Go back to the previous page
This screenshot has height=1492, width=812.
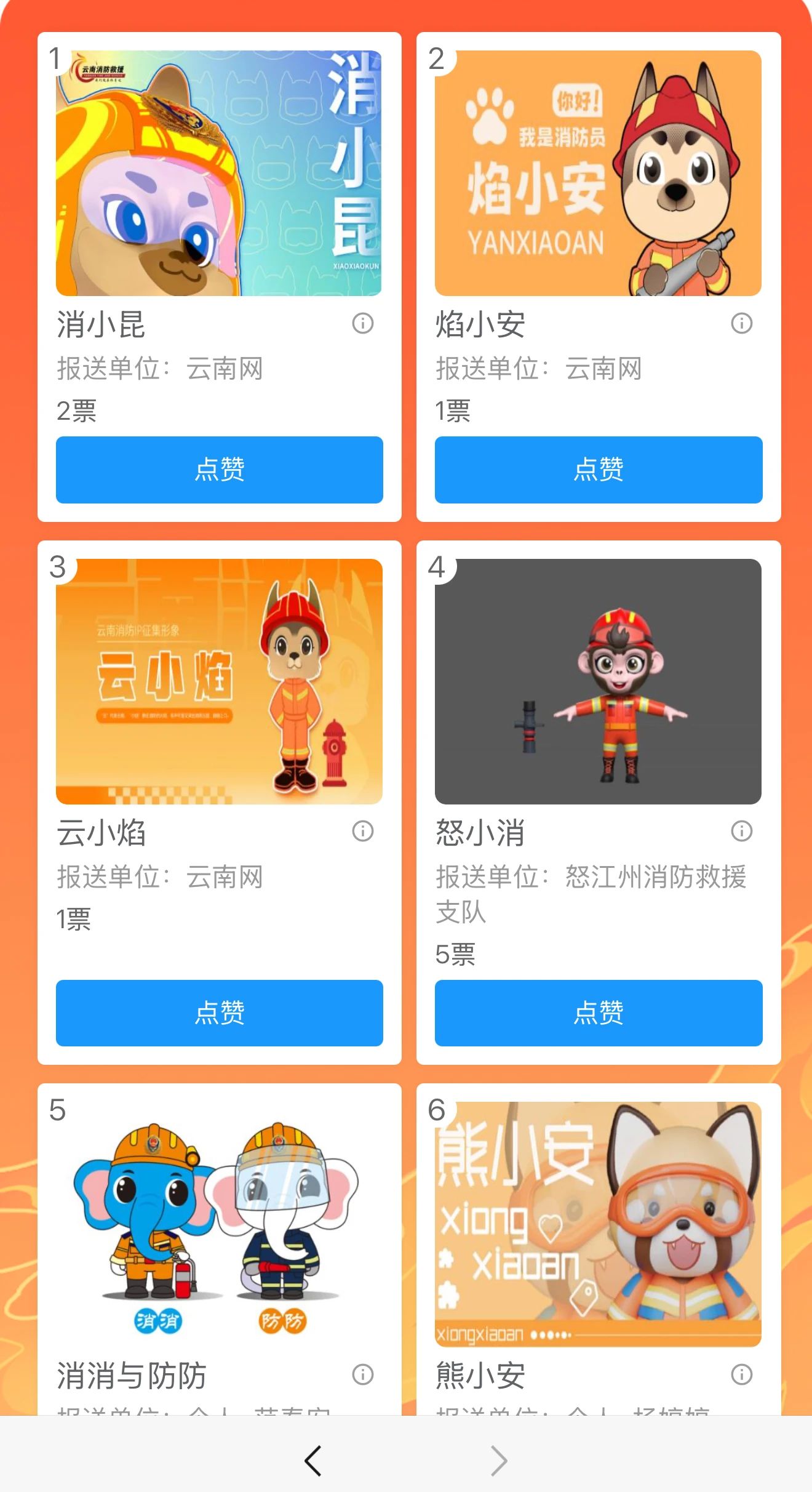pos(312,1461)
